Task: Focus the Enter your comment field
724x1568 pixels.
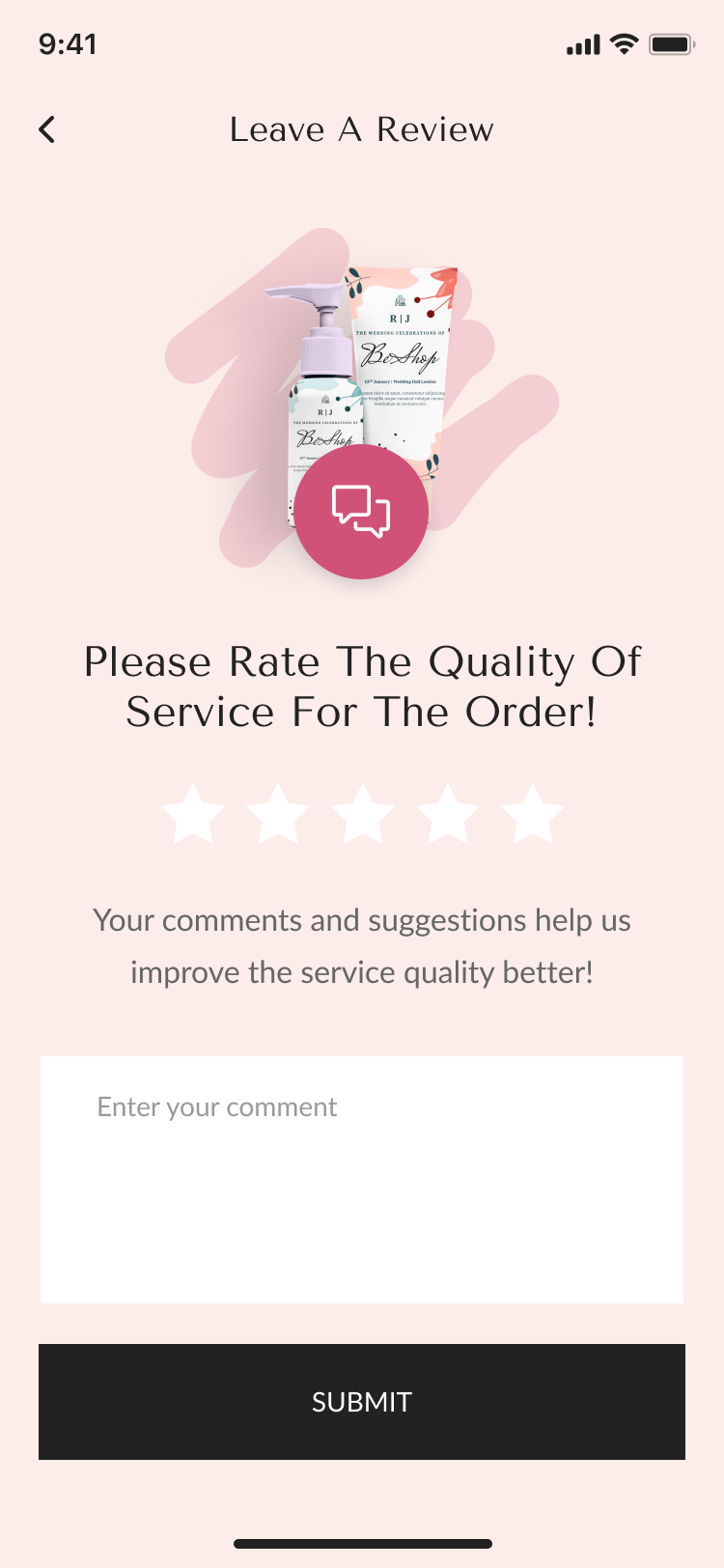Action: coord(362,1179)
